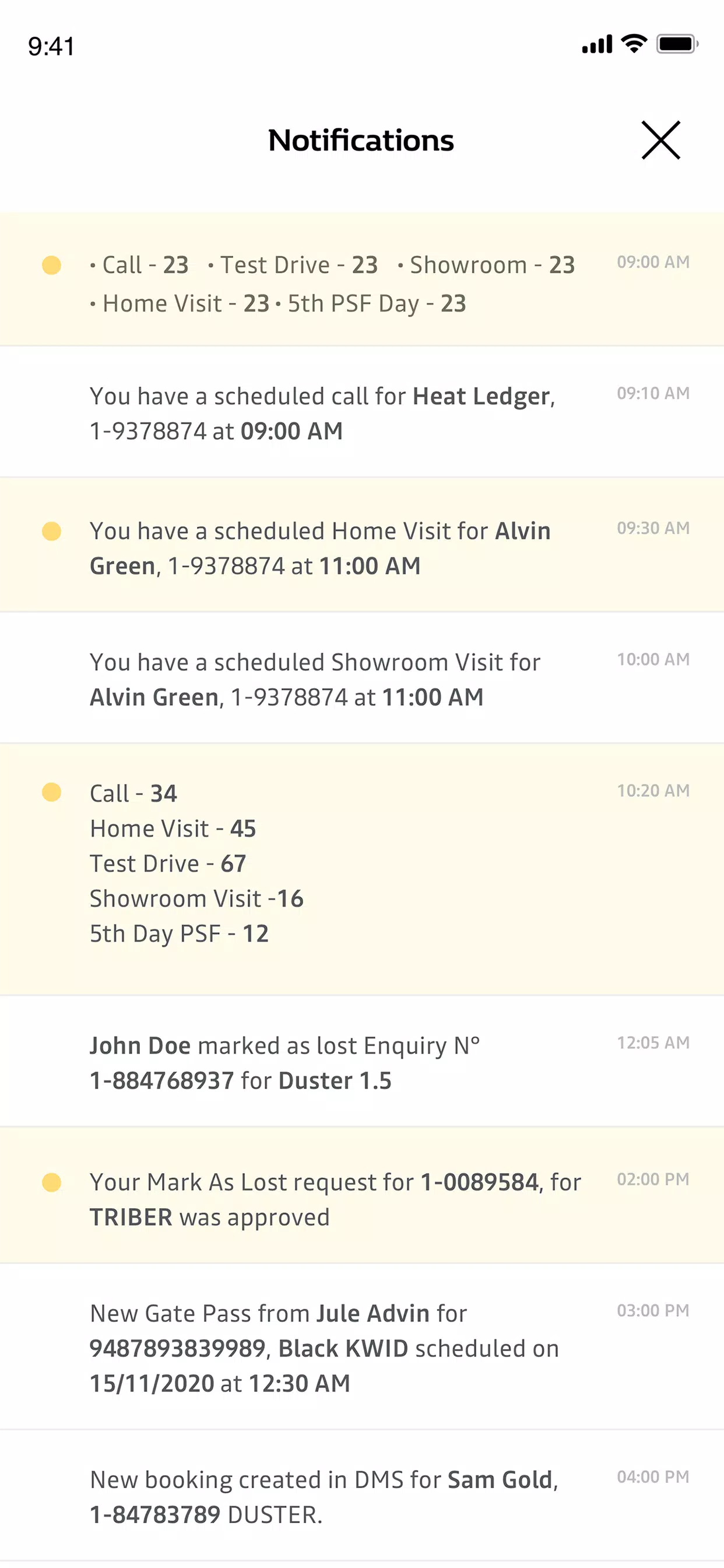Close the Notifications screen
The image size is (724, 1568).
coord(660,141)
